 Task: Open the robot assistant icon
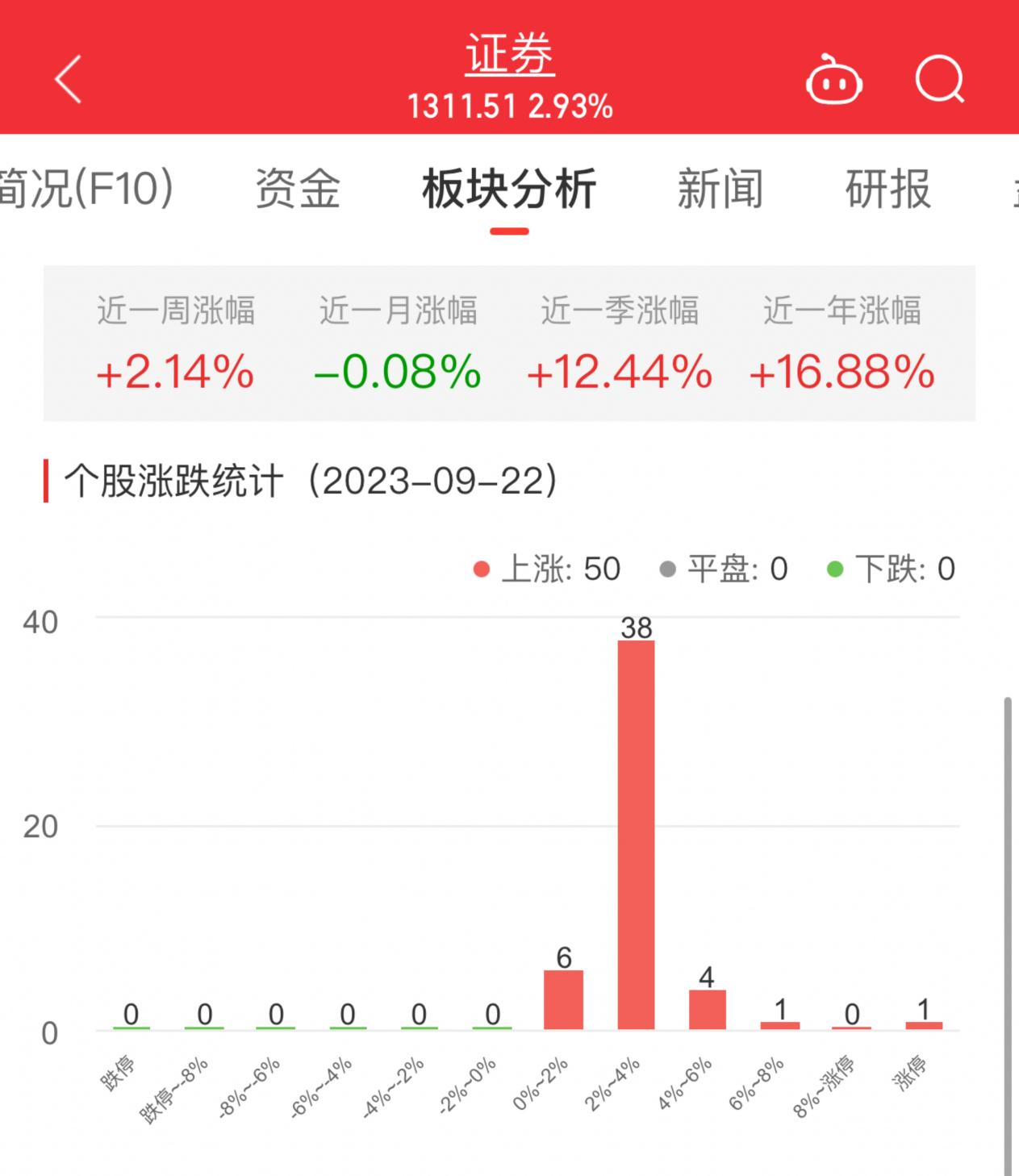834,81
